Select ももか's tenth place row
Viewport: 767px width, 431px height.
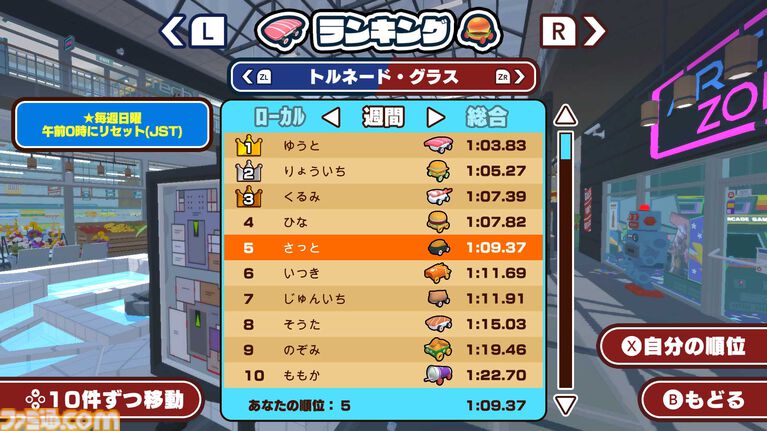coord(383,375)
